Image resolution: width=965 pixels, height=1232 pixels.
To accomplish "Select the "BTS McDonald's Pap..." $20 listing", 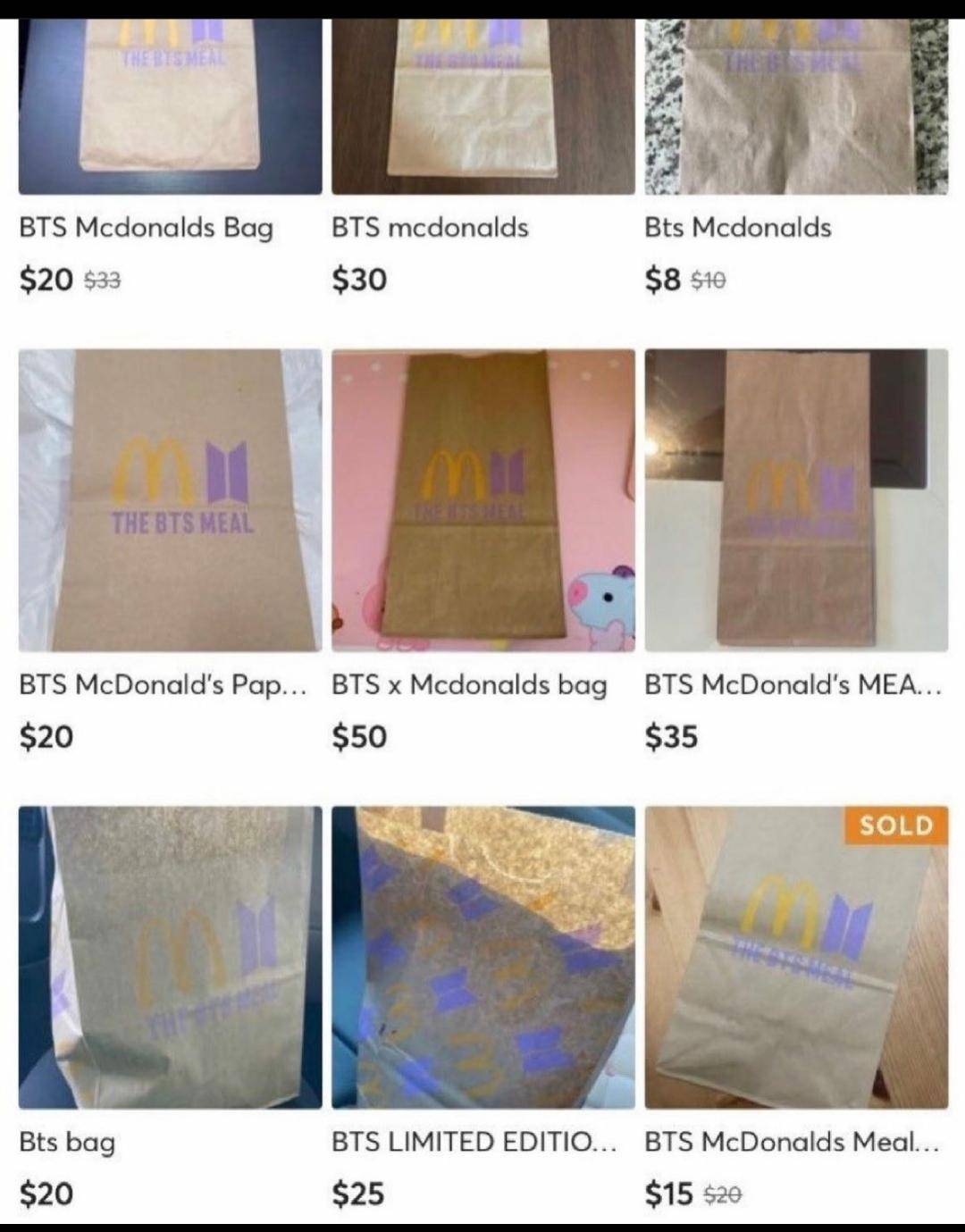I will [170, 500].
